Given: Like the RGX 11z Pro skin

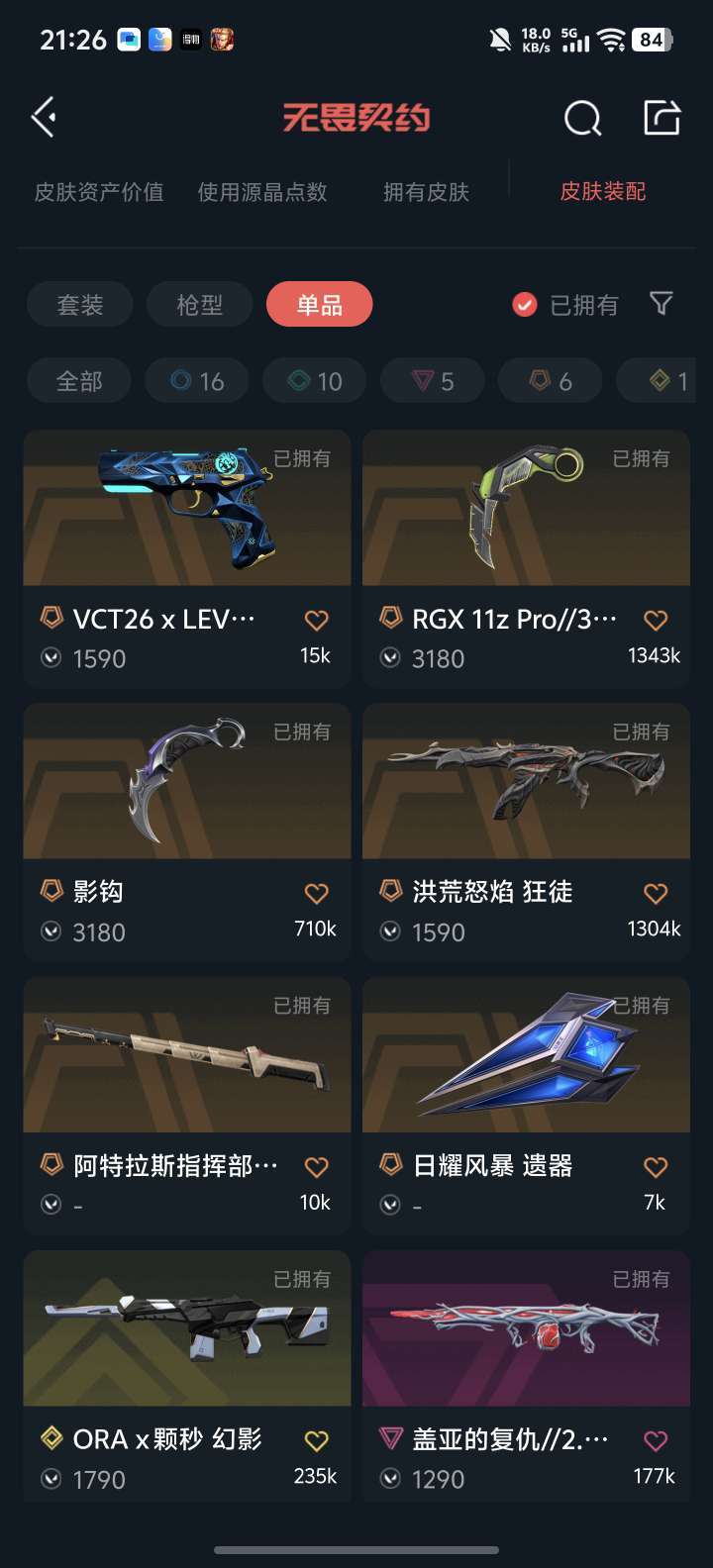Looking at the screenshot, I should click(656, 621).
